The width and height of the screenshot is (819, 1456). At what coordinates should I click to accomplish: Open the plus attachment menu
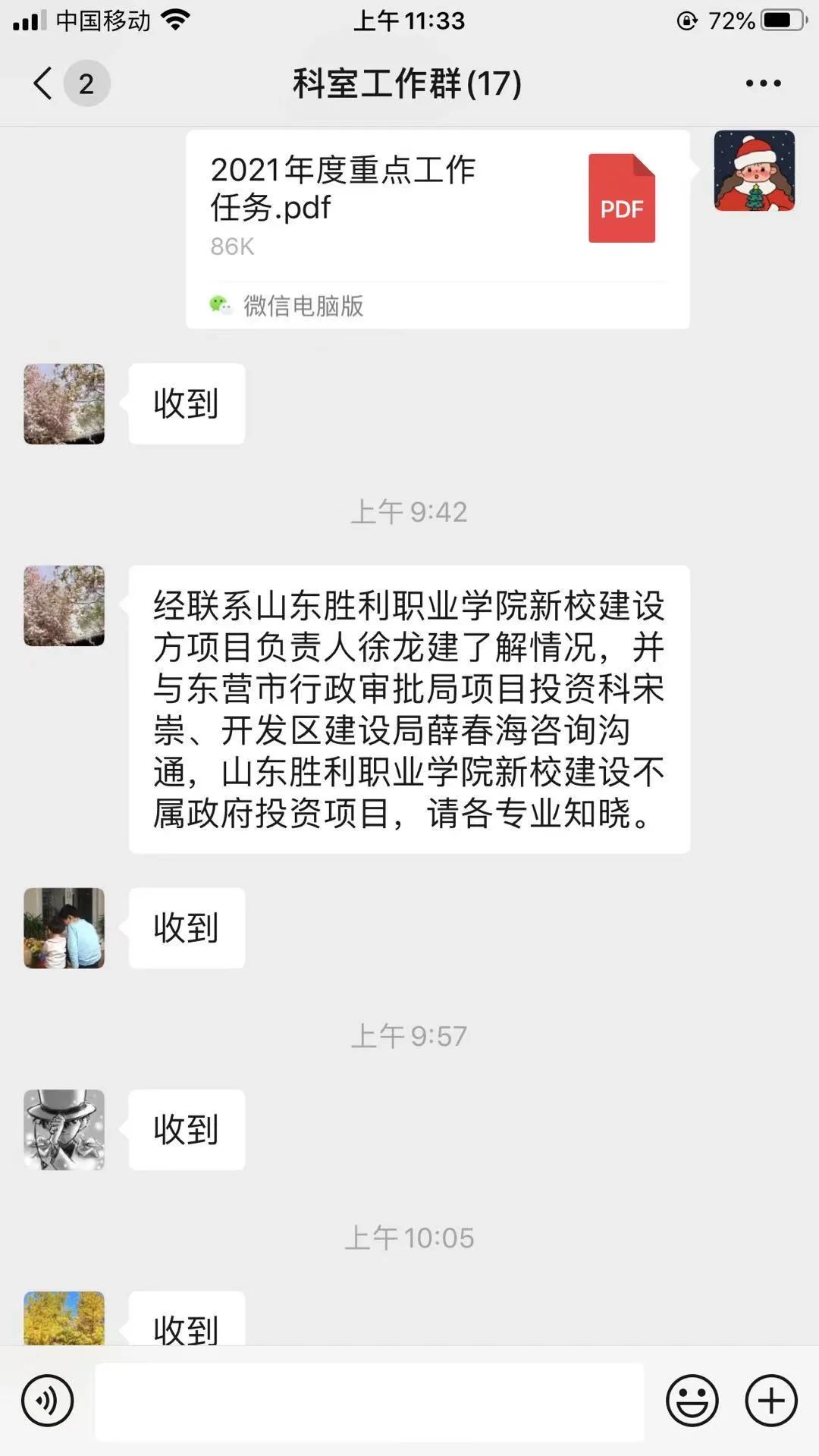[x=770, y=1400]
